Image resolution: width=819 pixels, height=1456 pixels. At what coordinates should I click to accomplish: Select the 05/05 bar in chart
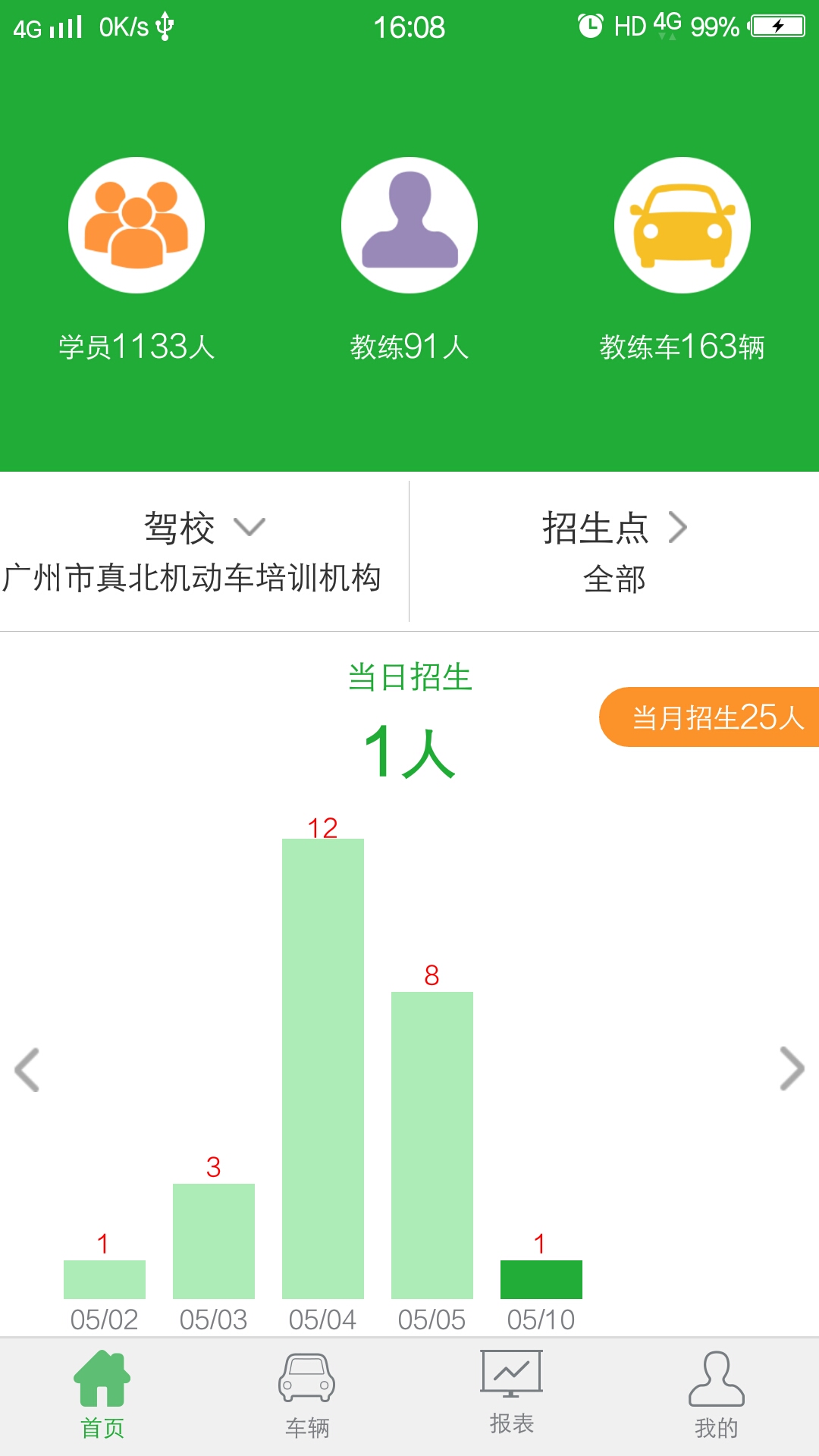coord(432,1144)
